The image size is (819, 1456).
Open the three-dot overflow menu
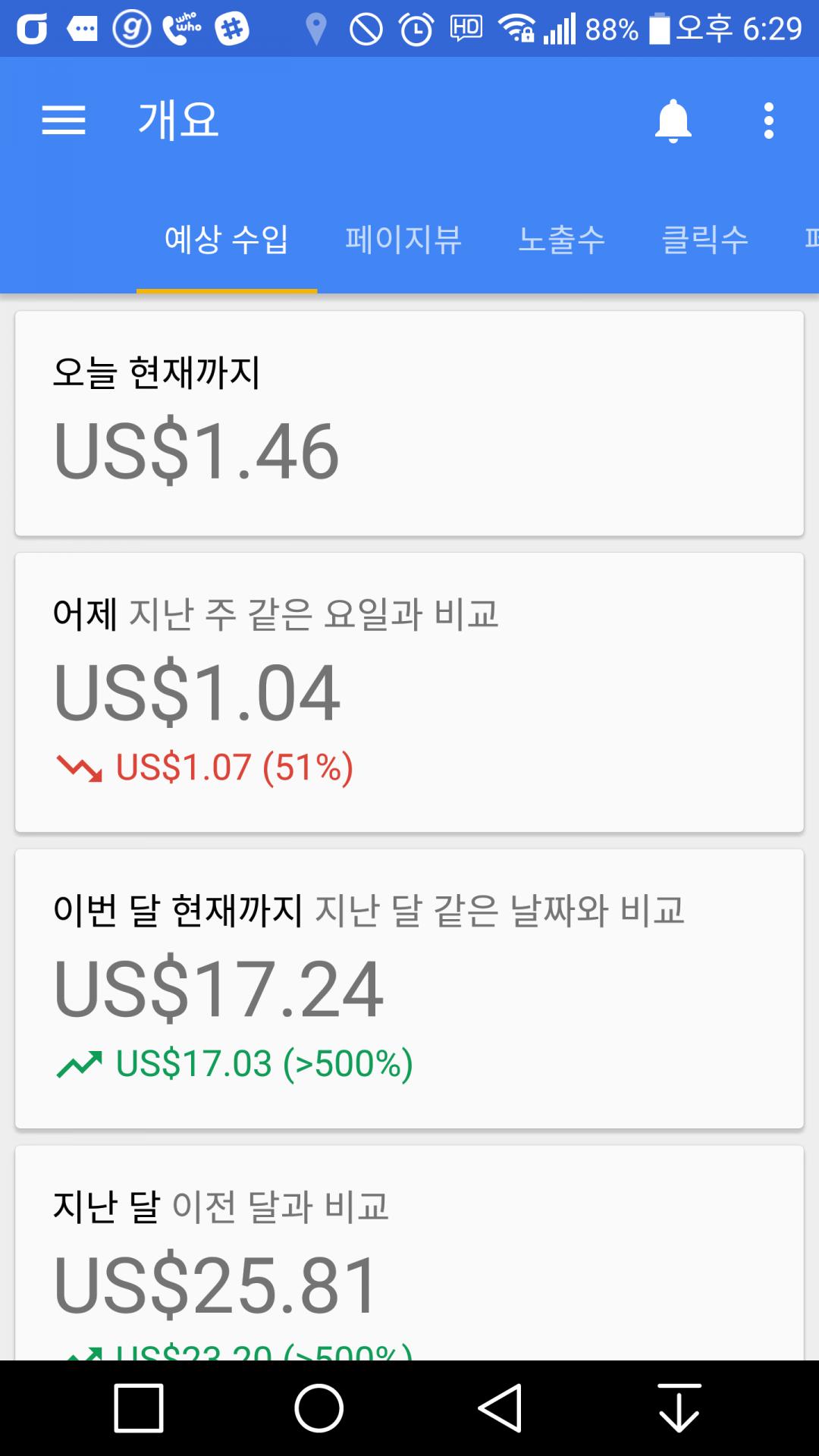tap(769, 121)
